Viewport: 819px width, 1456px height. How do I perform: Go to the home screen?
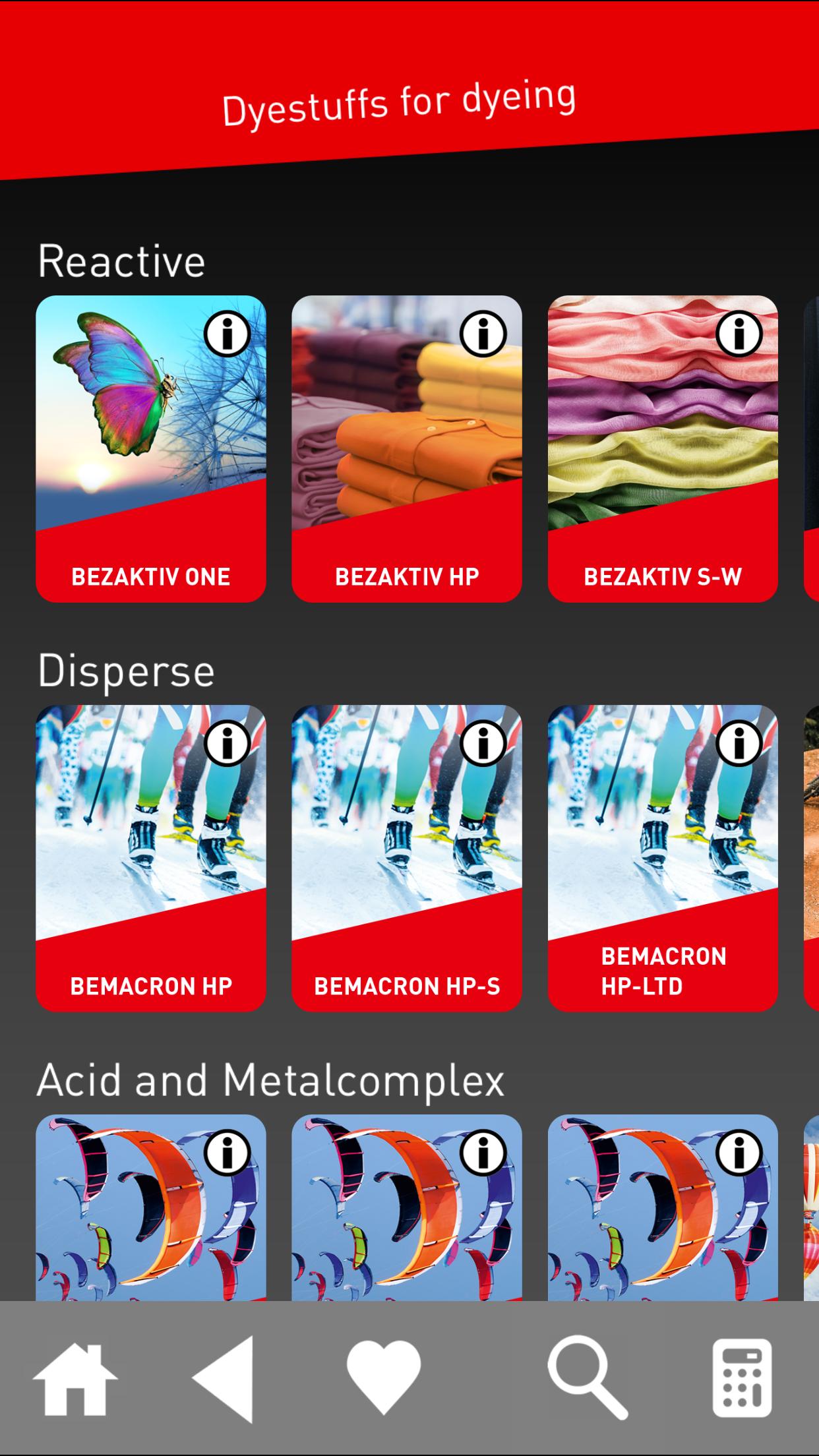[75, 1379]
